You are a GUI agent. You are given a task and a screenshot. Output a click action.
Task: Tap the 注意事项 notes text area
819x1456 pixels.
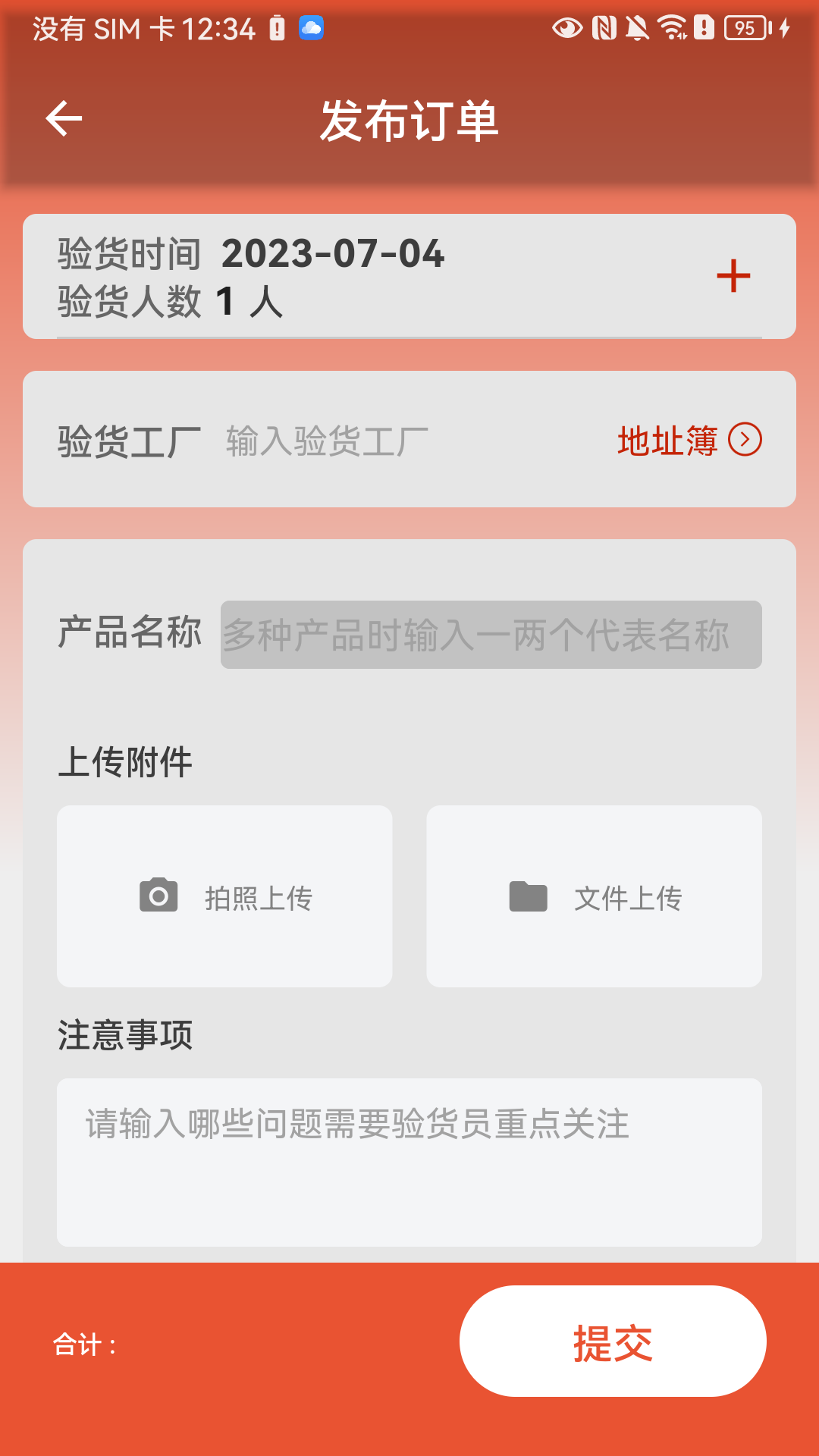[x=409, y=1153]
